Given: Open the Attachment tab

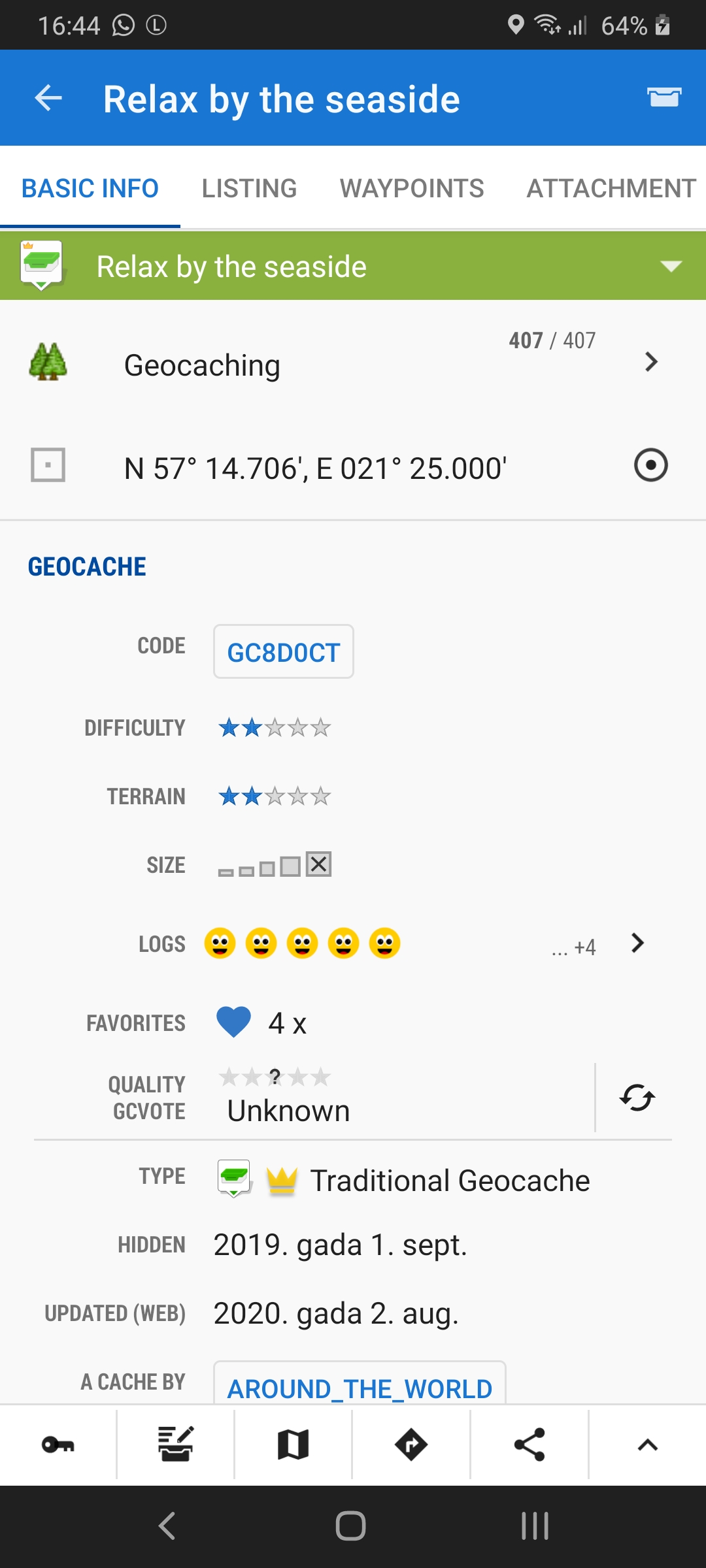Looking at the screenshot, I should pyautogui.click(x=611, y=188).
